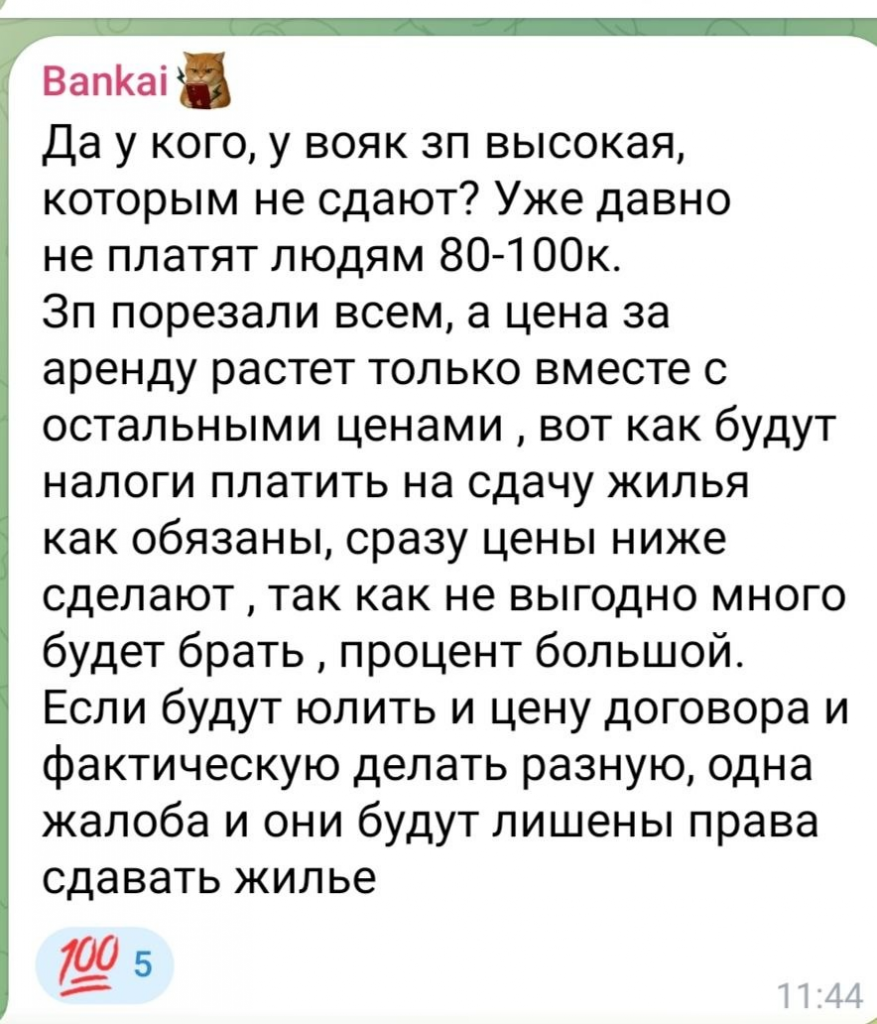The width and height of the screenshot is (877, 1024).
Task: Add the 100 reaction to this message
Action: 103,964
